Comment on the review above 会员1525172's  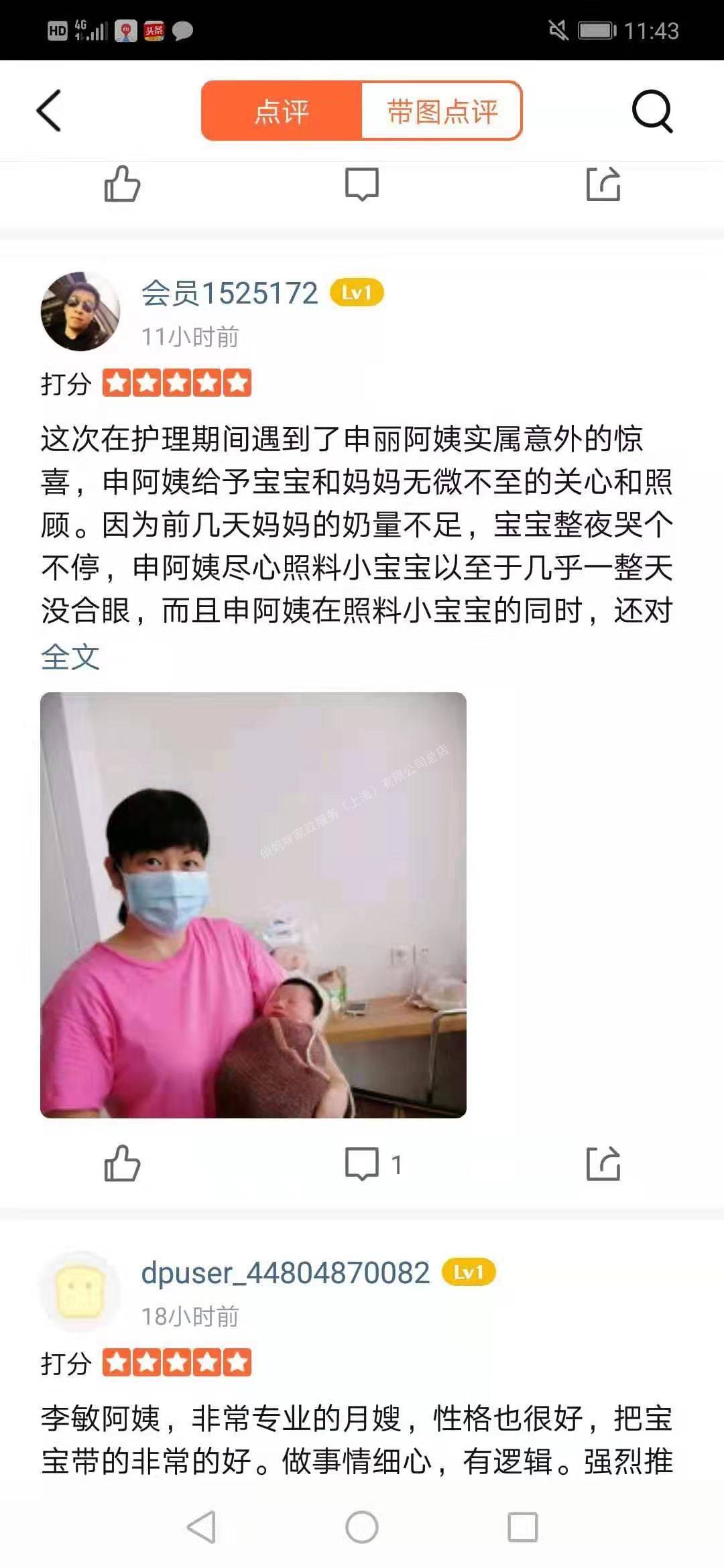(362, 184)
